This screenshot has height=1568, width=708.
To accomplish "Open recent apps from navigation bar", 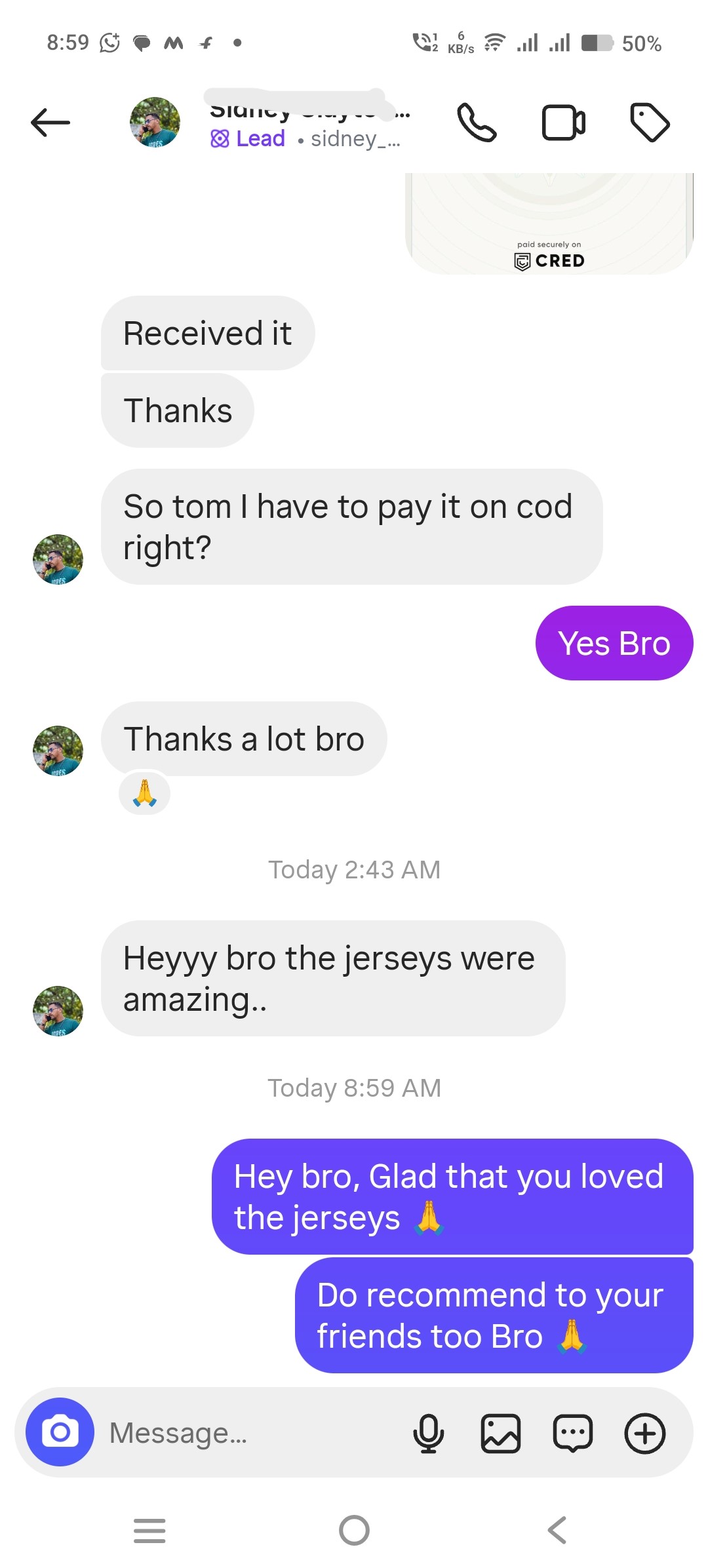I will coord(149,1531).
